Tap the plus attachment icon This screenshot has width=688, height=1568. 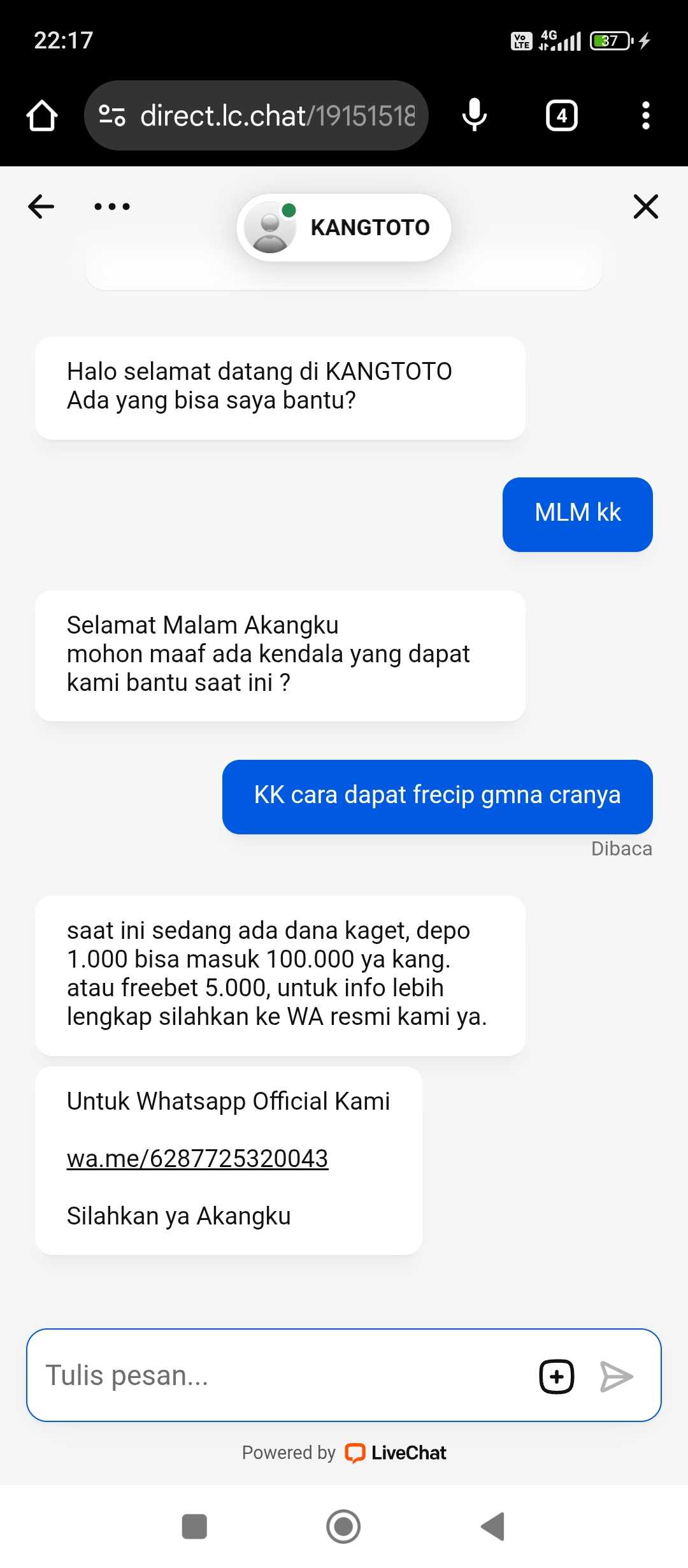[556, 1376]
